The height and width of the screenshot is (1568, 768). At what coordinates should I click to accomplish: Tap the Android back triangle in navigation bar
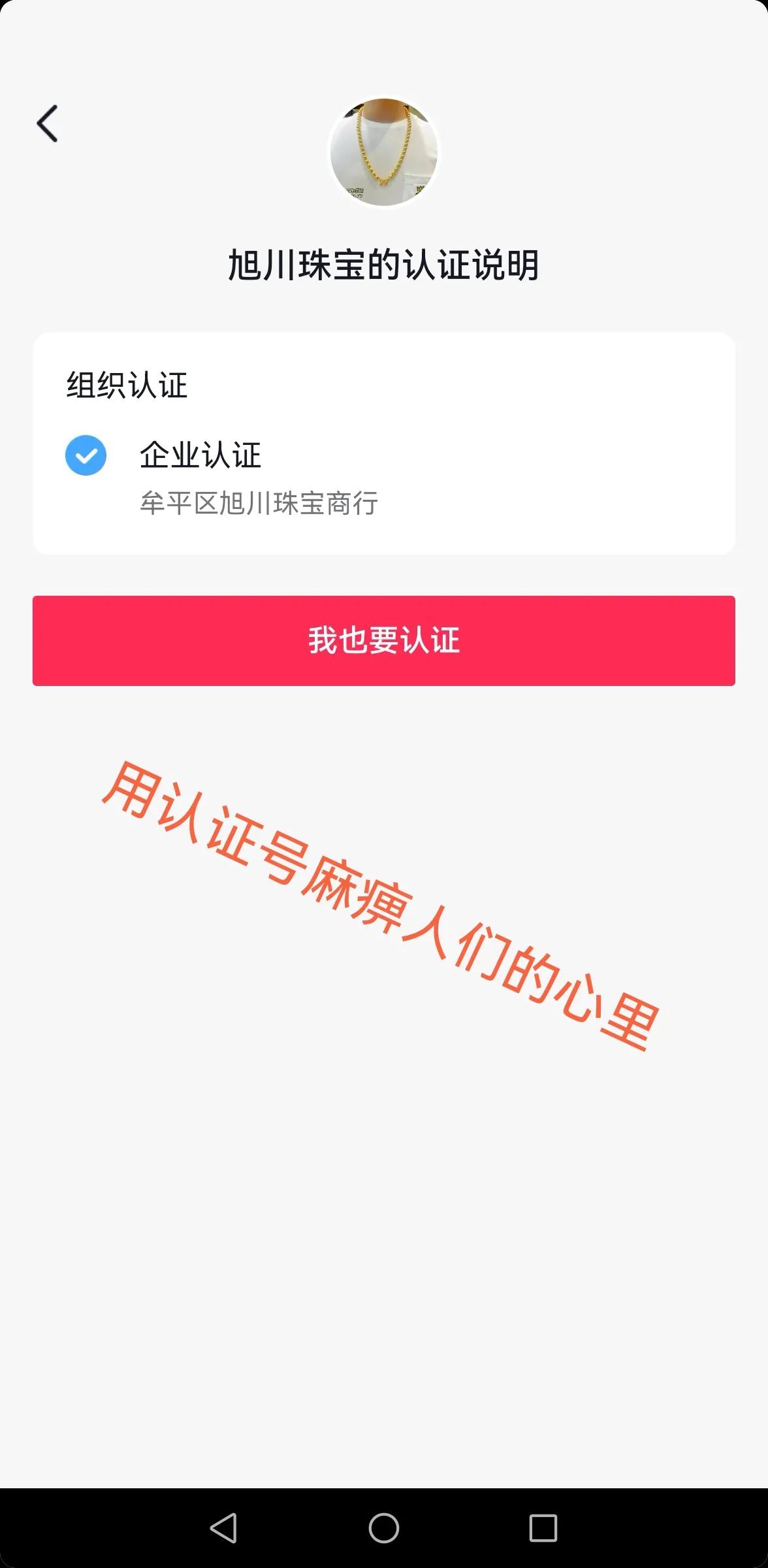(x=222, y=1527)
